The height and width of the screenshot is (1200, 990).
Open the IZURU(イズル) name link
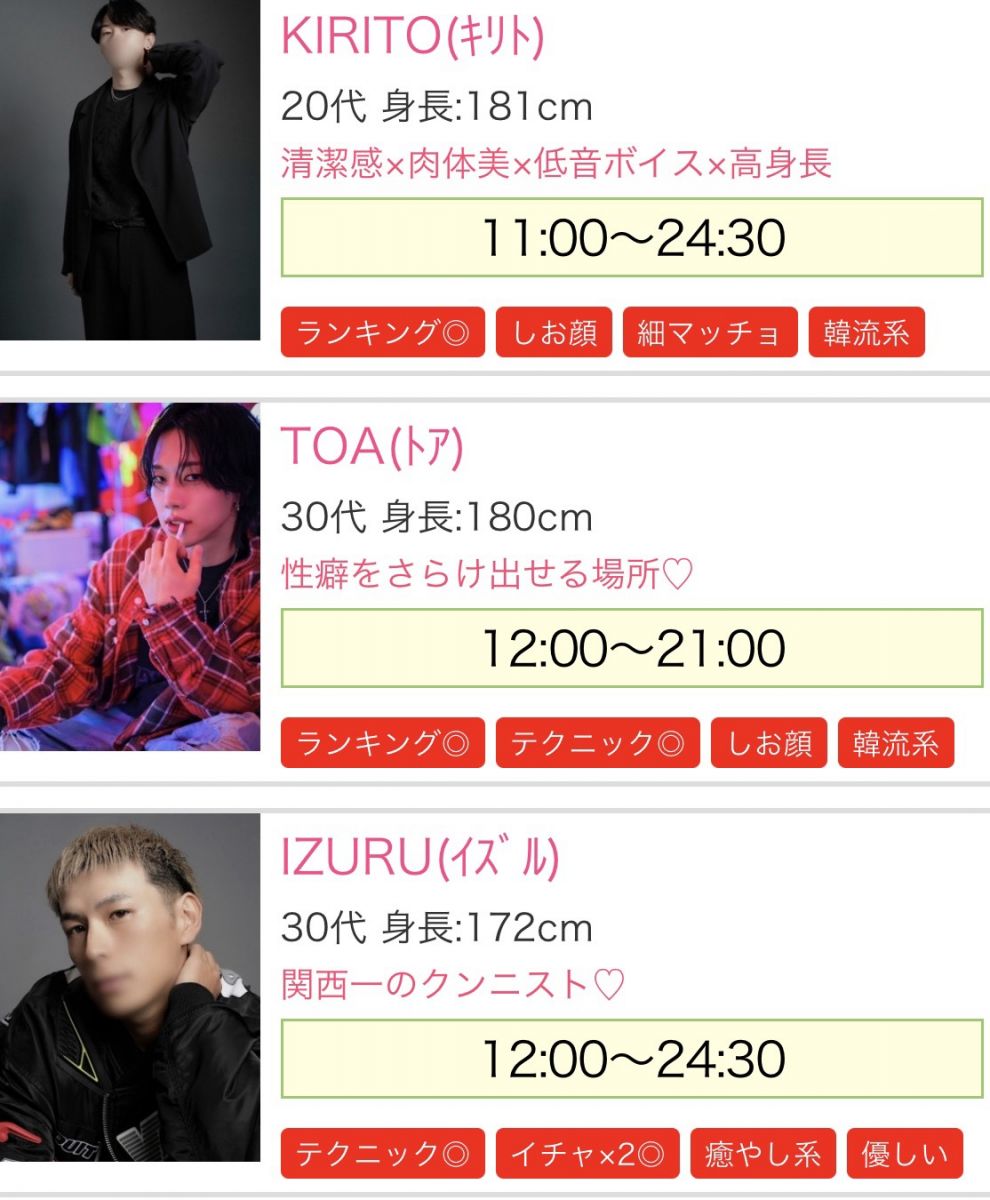[420, 860]
